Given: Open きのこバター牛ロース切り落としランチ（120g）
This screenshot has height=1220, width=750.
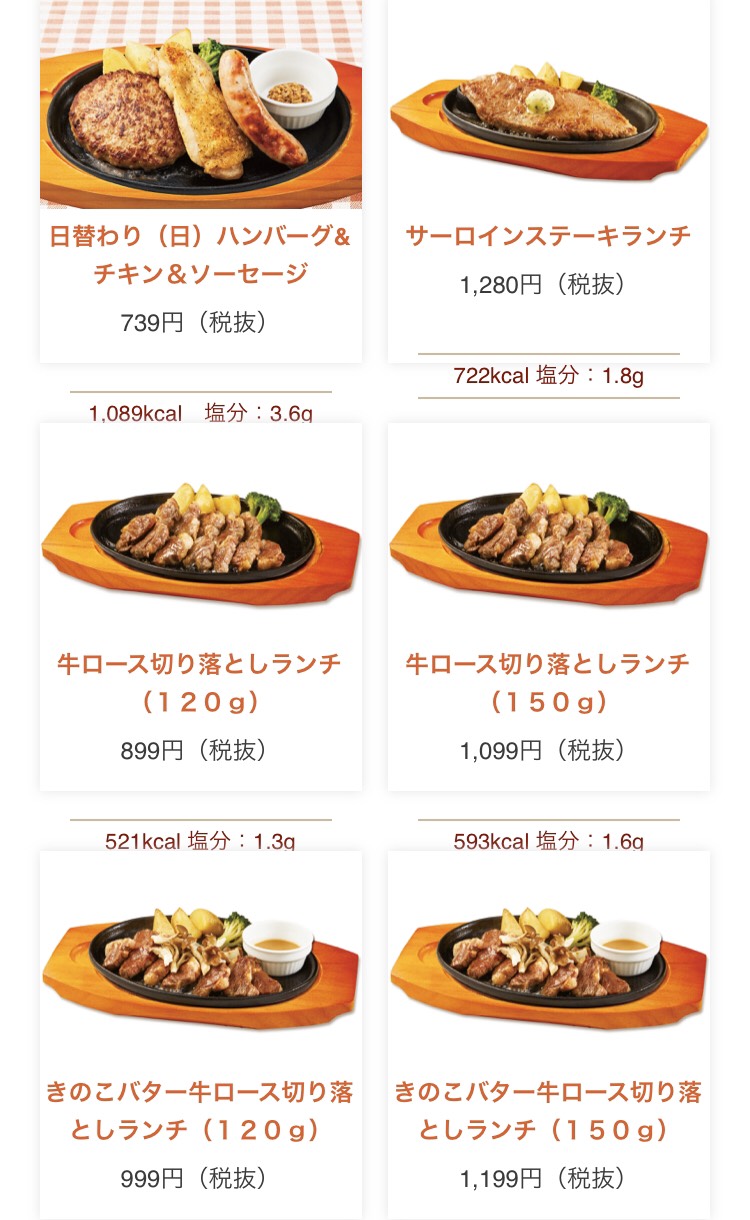Looking at the screenshot, I should coord(200,1110).
